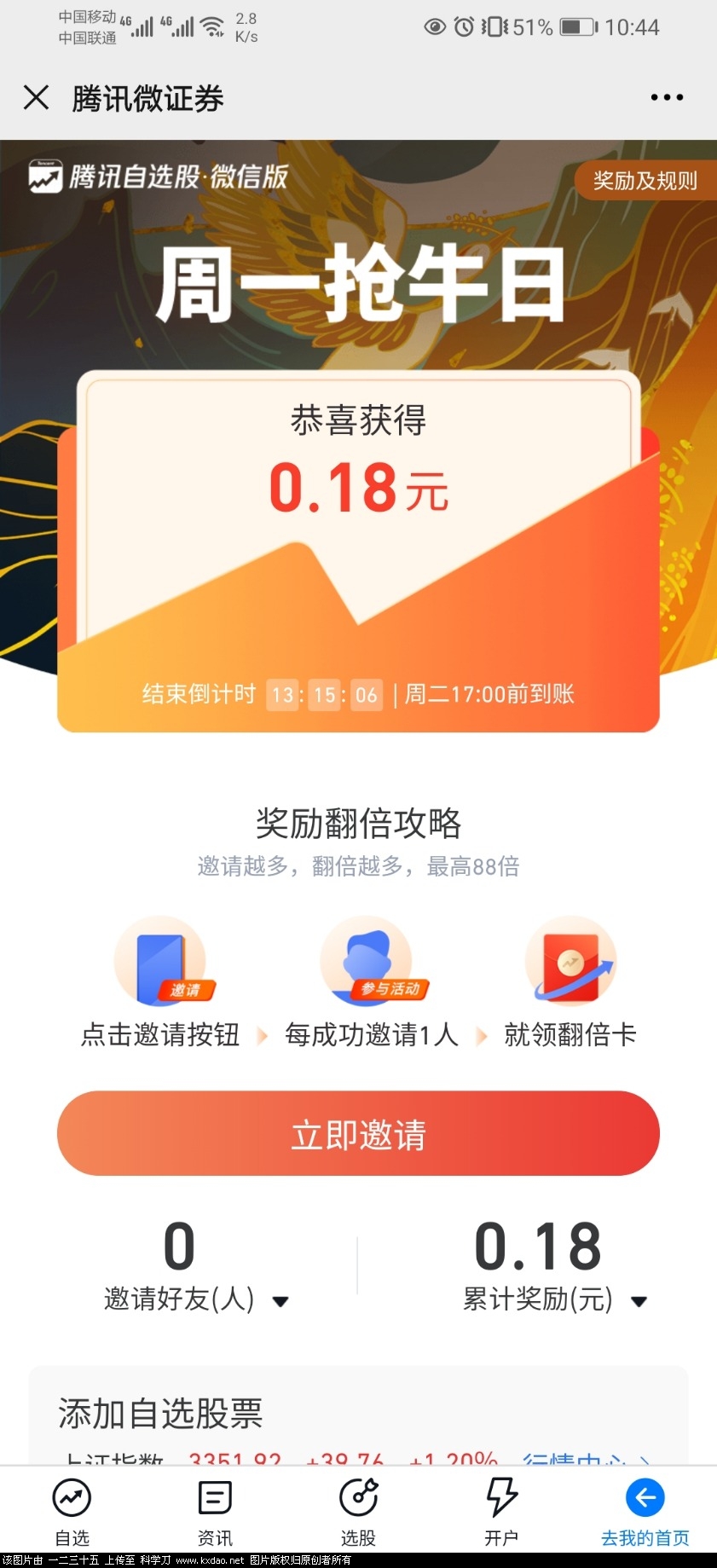Expand the 累计奖励(元) dropdown
The height and width of the screenshot is (1568, 717).
coord(638,1302)
